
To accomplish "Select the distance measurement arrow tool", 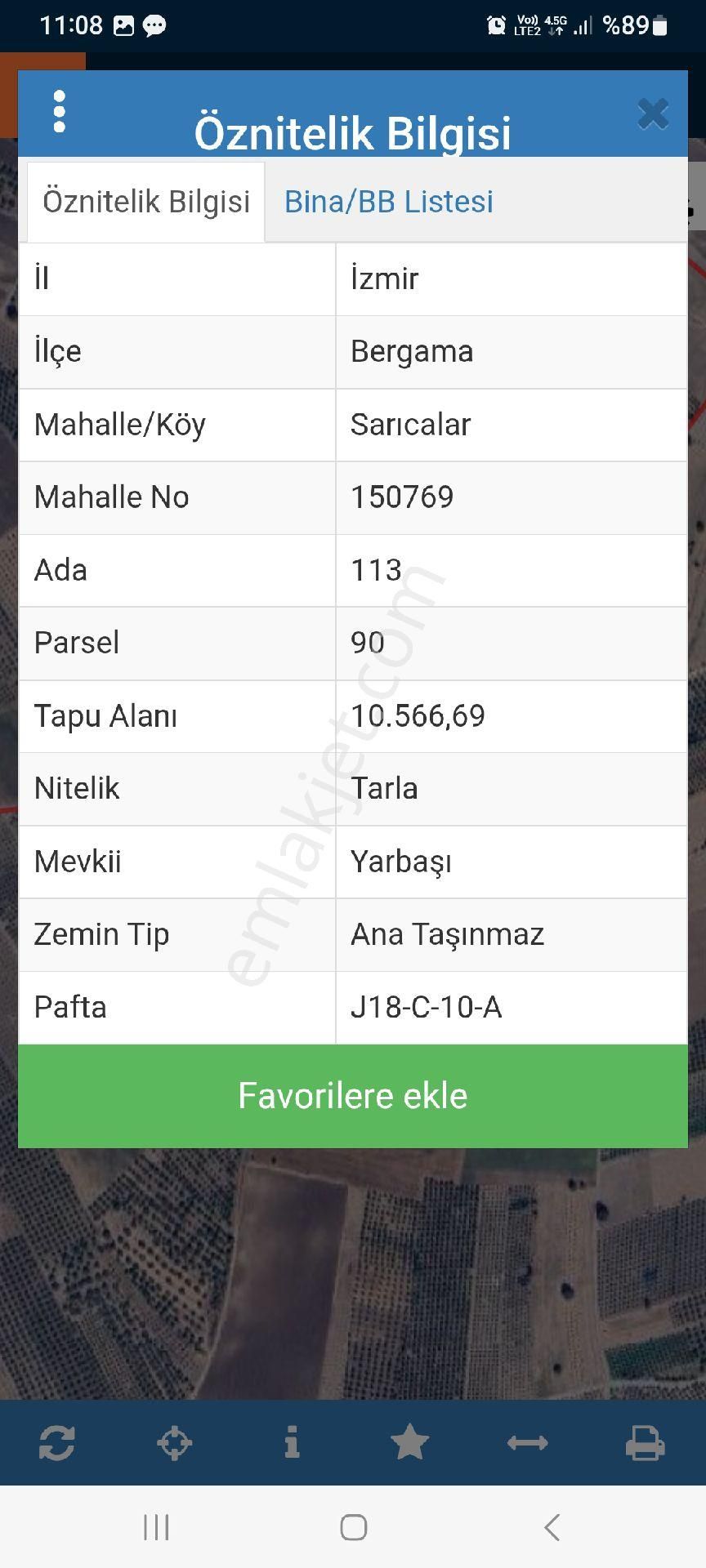I will (x=528, y=1442).
